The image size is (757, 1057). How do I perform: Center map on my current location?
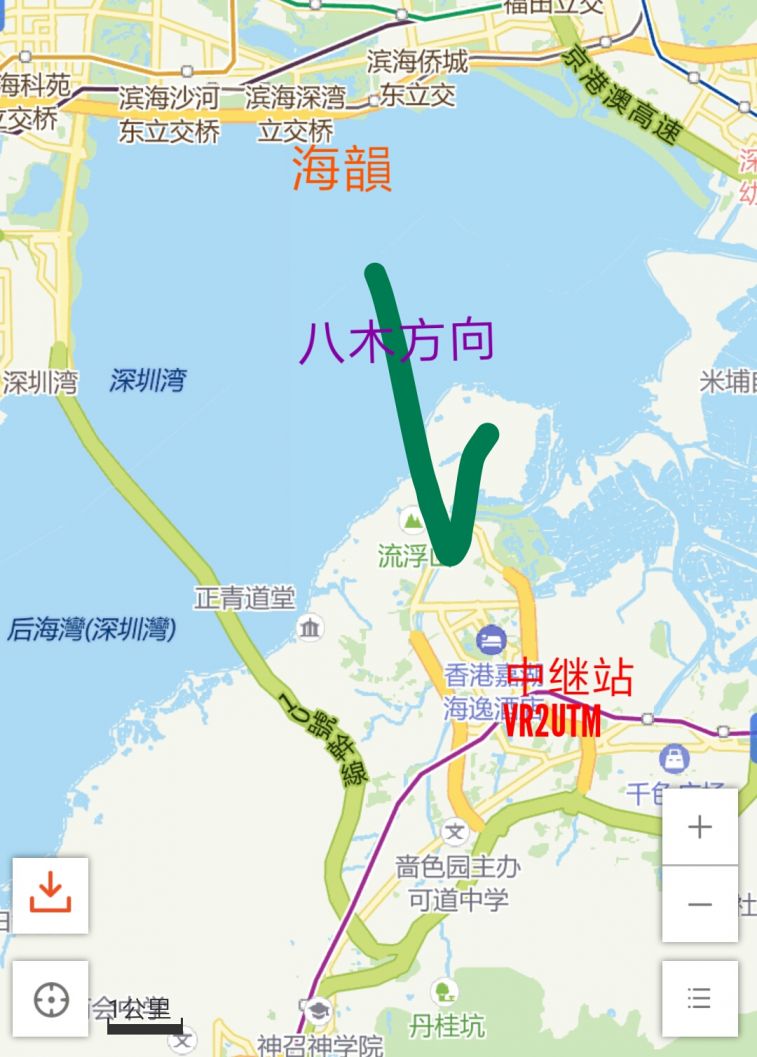tap(50, 998)
